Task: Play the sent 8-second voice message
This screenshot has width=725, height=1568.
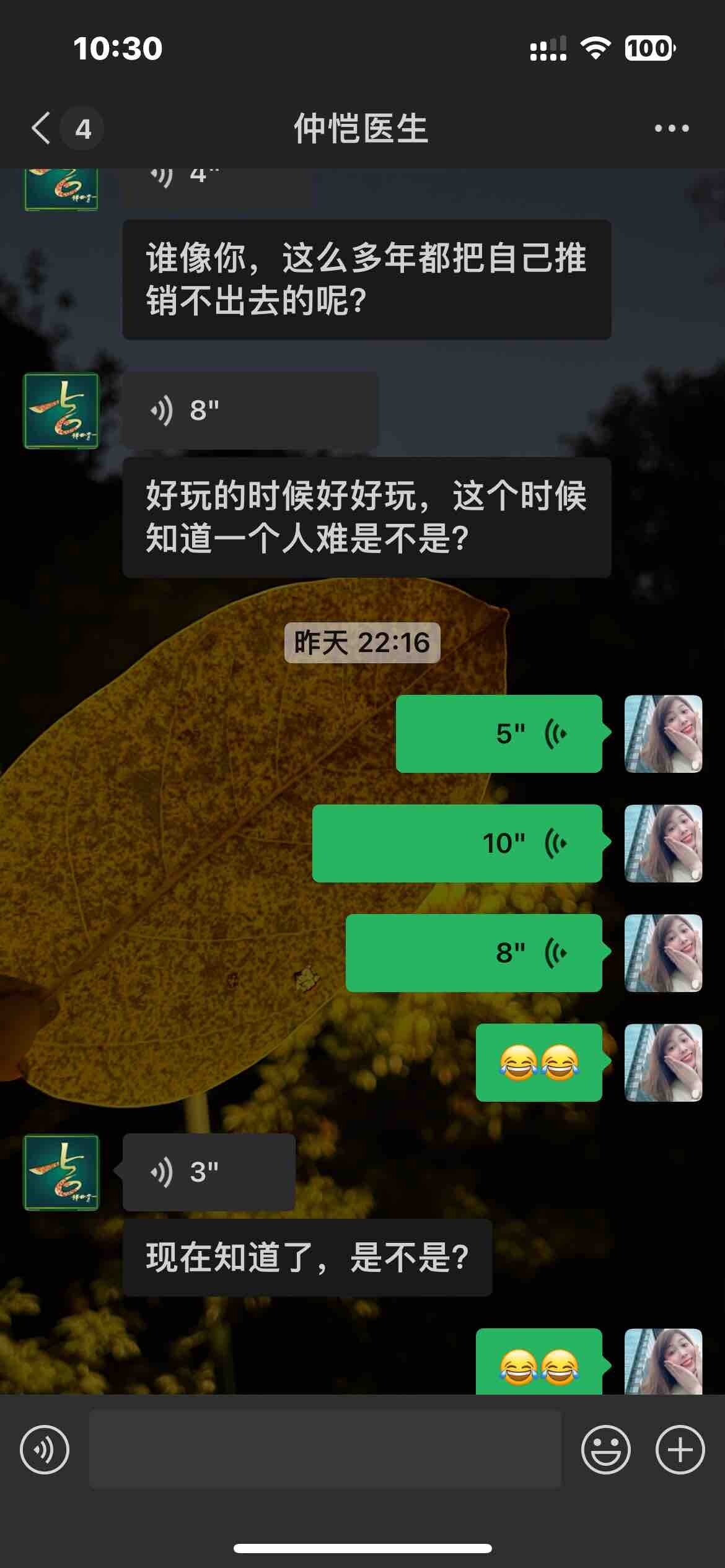Action: tap(474, 953)
